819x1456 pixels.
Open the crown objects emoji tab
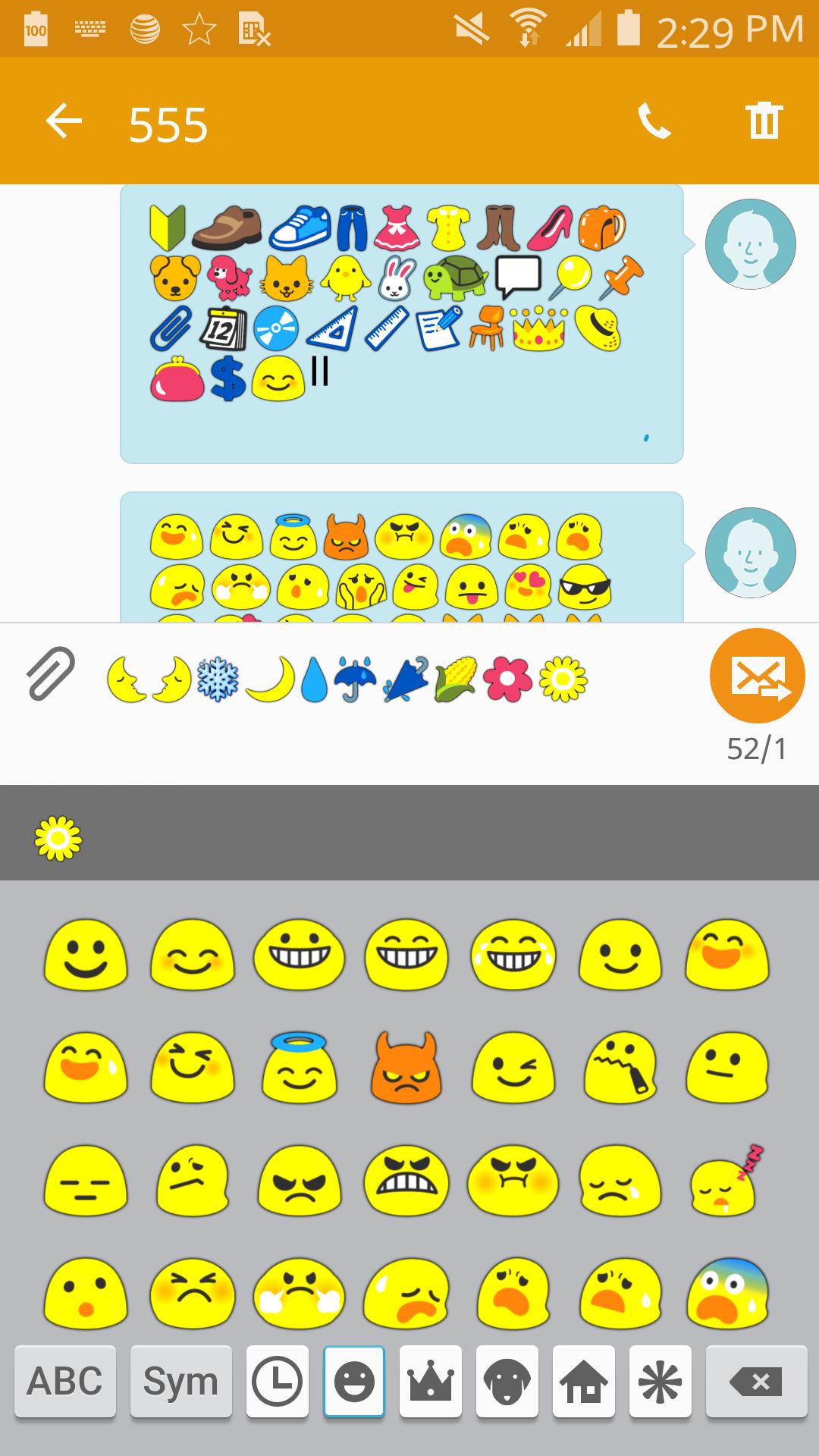[431, 1382]
